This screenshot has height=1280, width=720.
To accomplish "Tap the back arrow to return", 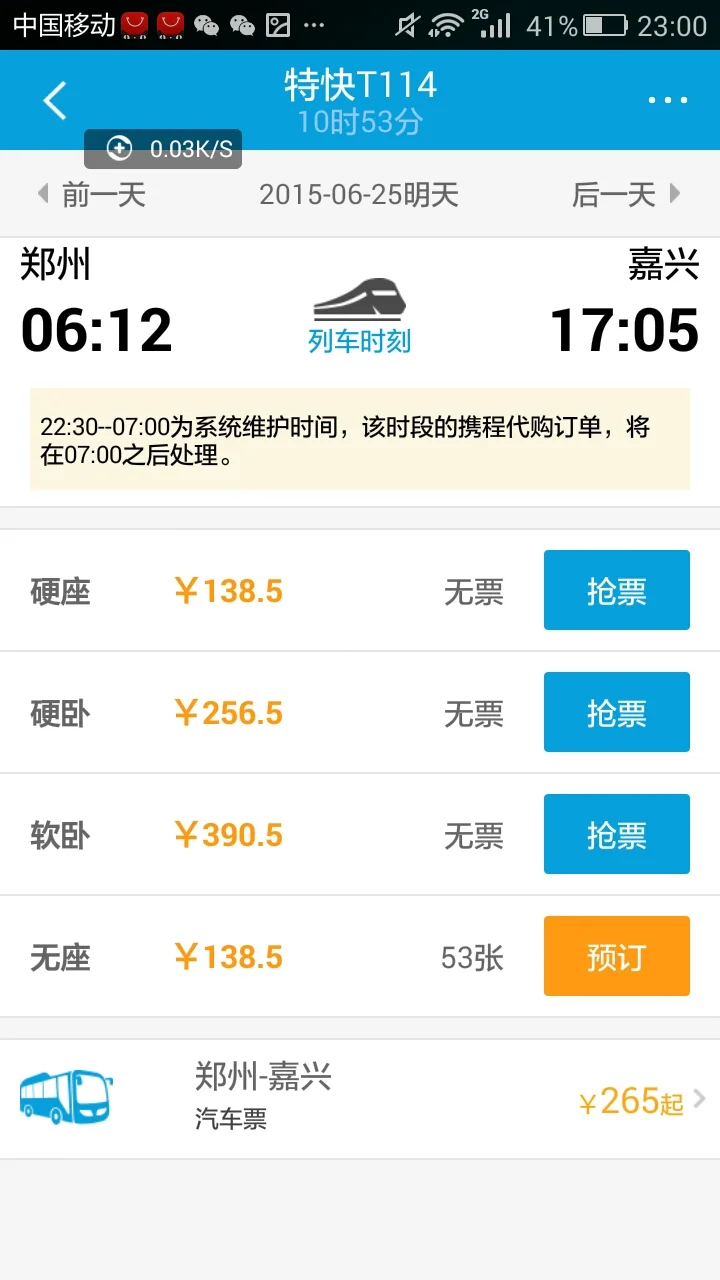I will pyautogui.click(x=54, y=100).
